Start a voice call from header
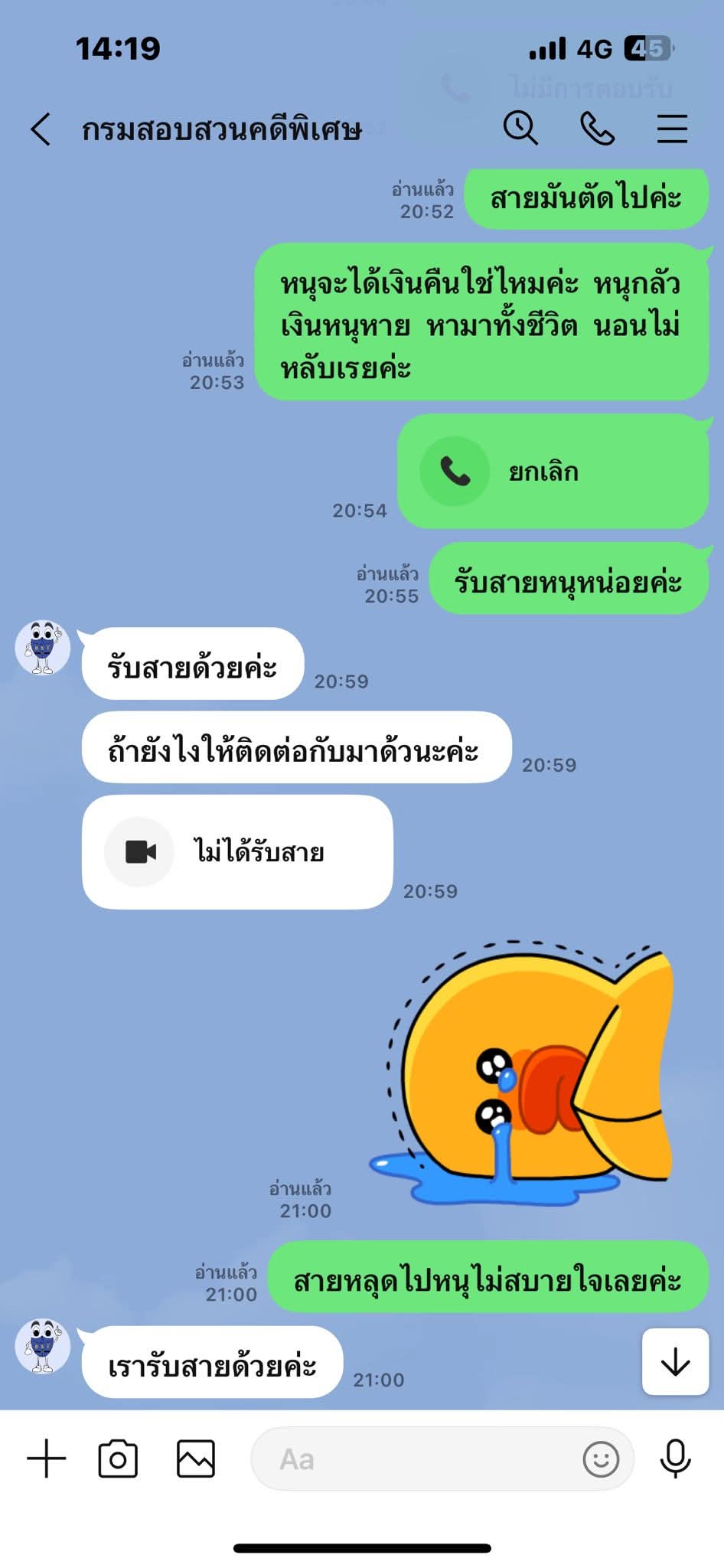 tap(597, 128)
